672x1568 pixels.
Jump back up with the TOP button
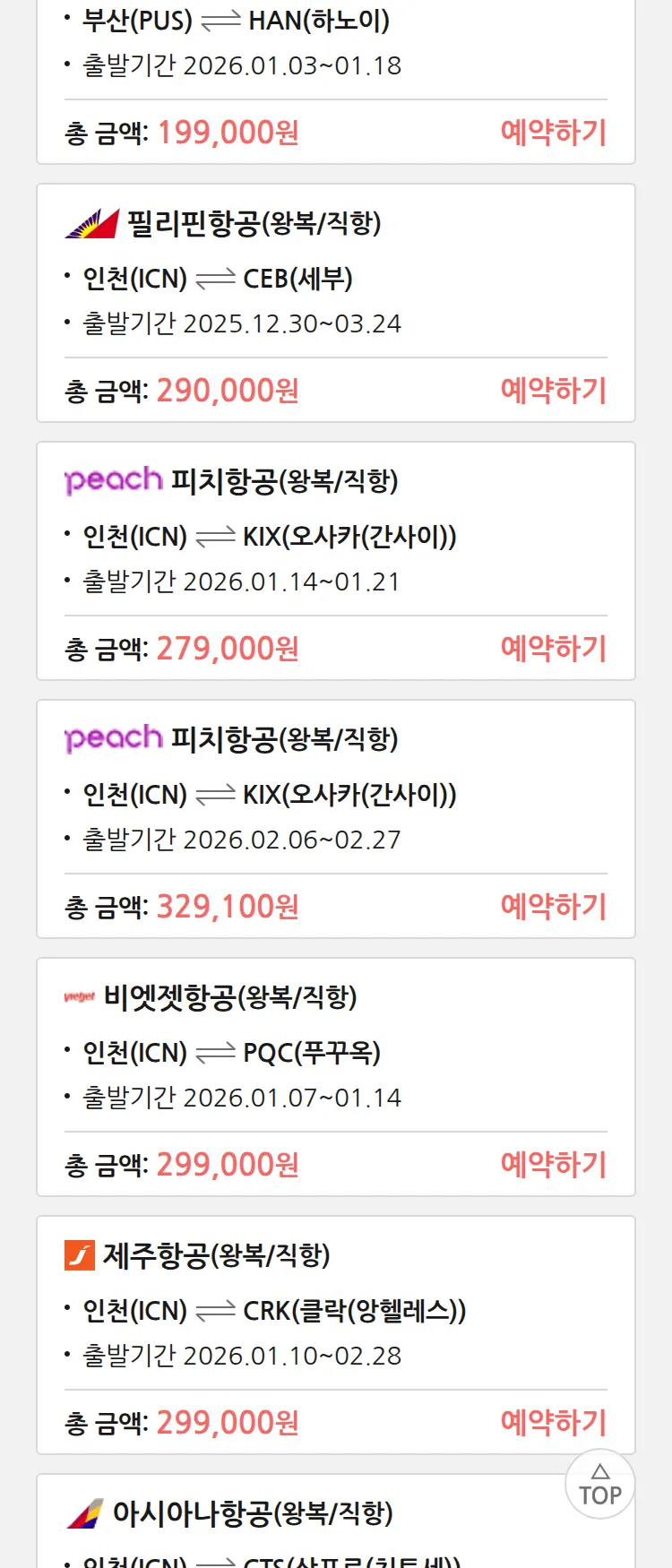point(600,1485)
